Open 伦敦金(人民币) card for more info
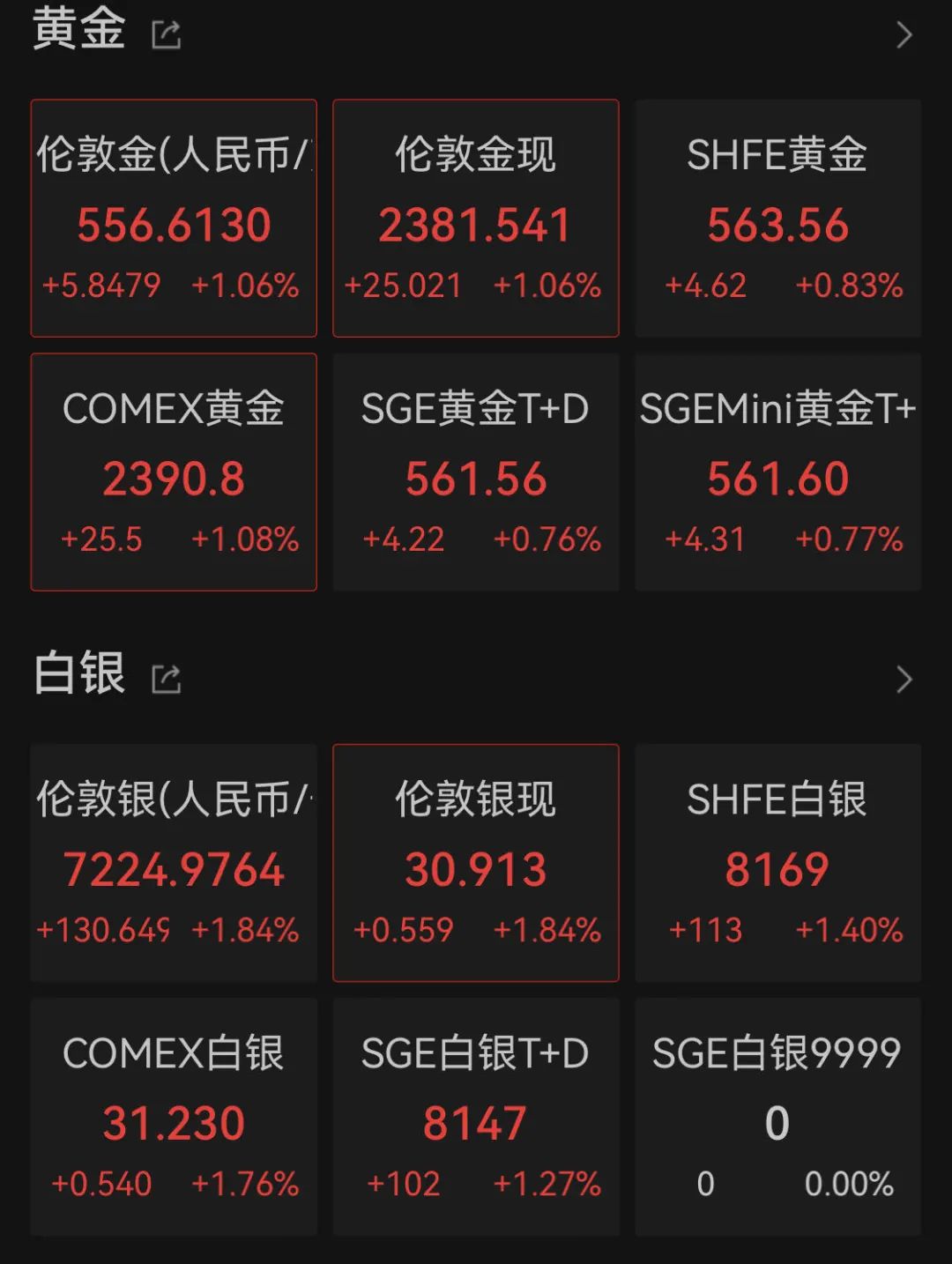This screenshot has width=952, height=1264. pos(174,218)
